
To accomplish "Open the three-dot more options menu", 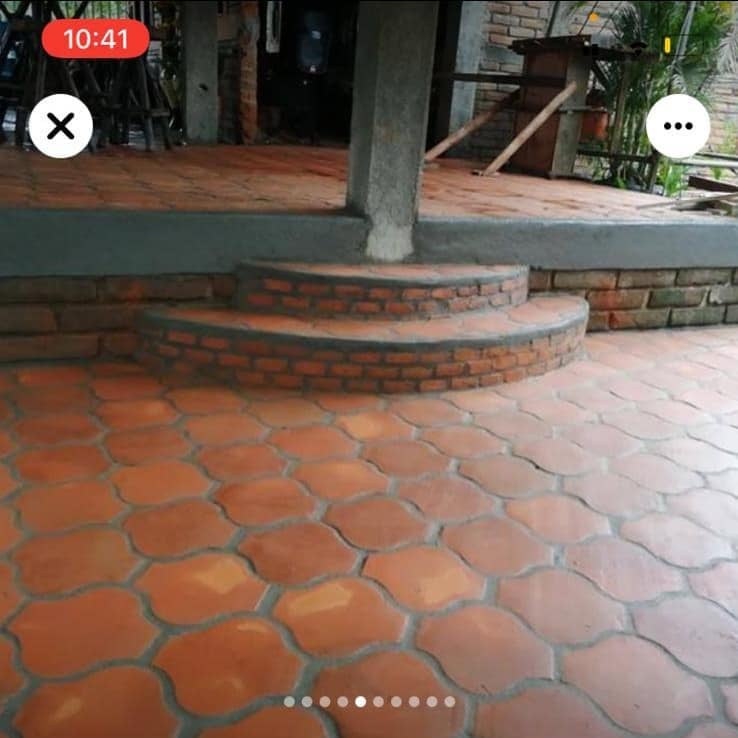I will point(678,126).
